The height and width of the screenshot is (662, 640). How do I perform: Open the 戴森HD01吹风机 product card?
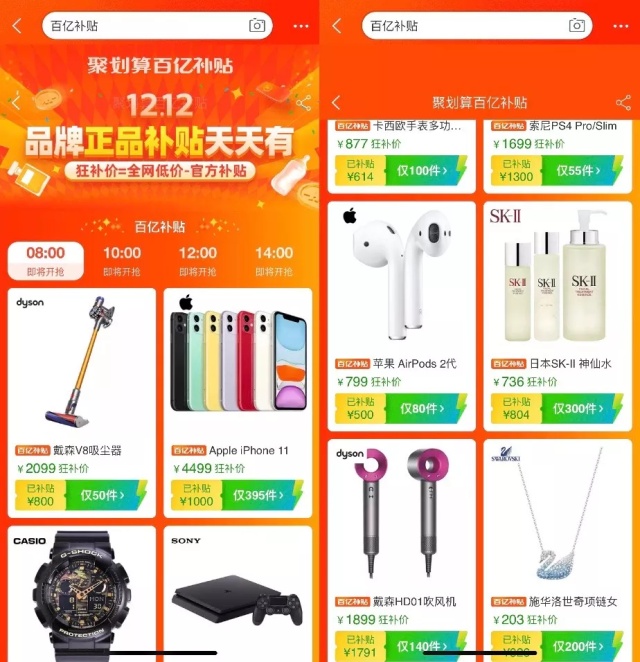coord(401,551)
